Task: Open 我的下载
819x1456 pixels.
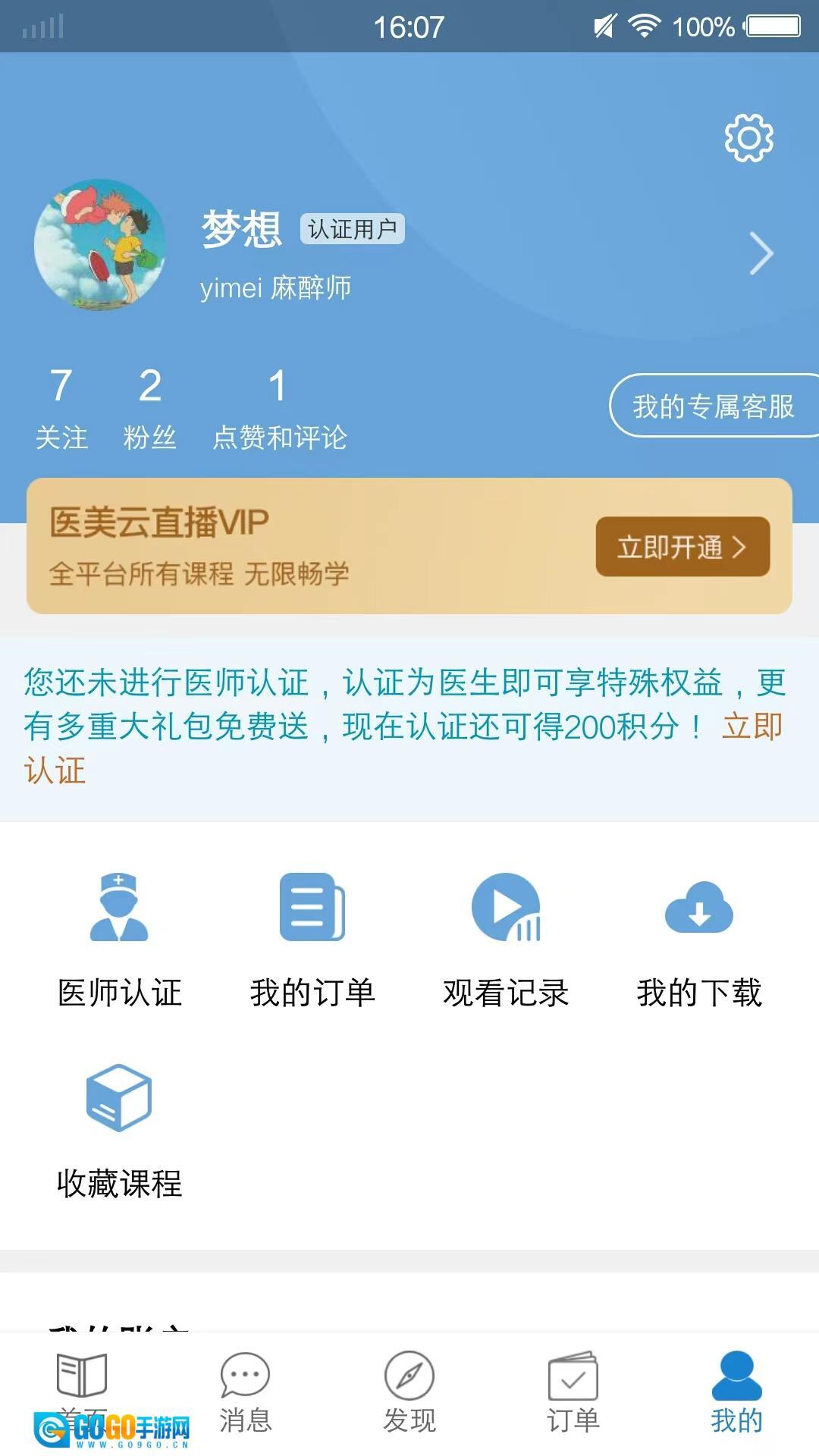Action: click(x=698, y=940)
